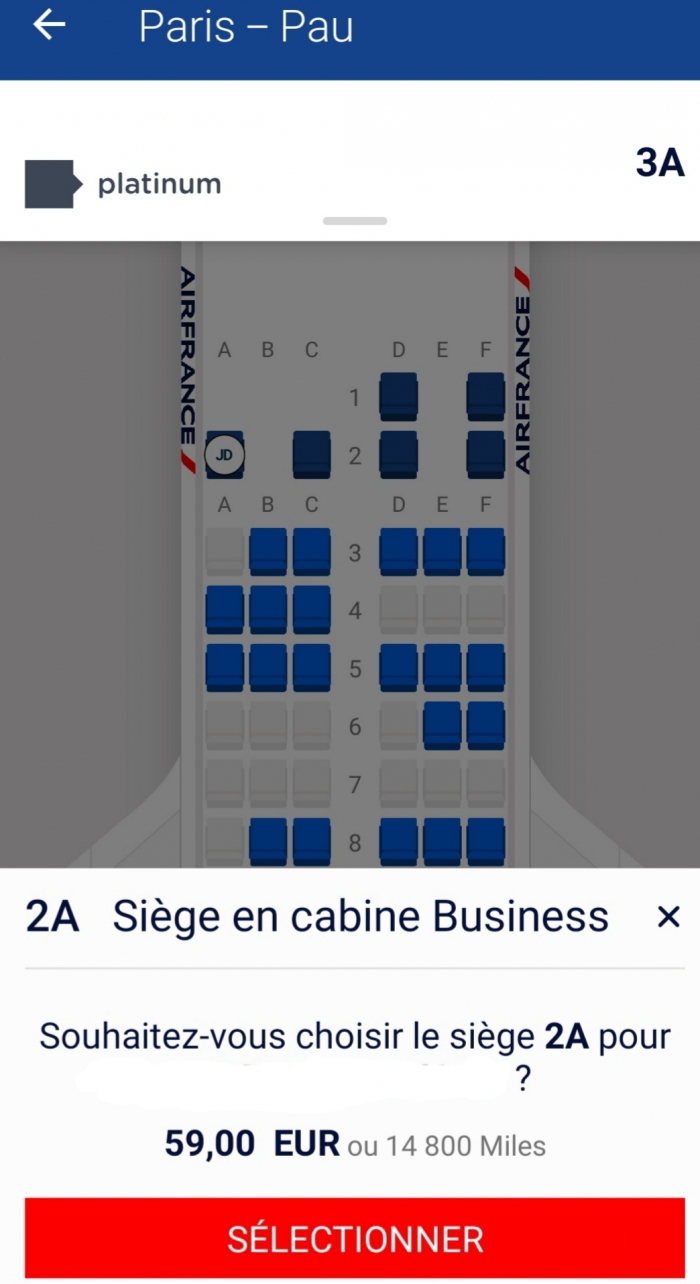
Task: Select seat 2F by the window
Action: tap(486, 454)
